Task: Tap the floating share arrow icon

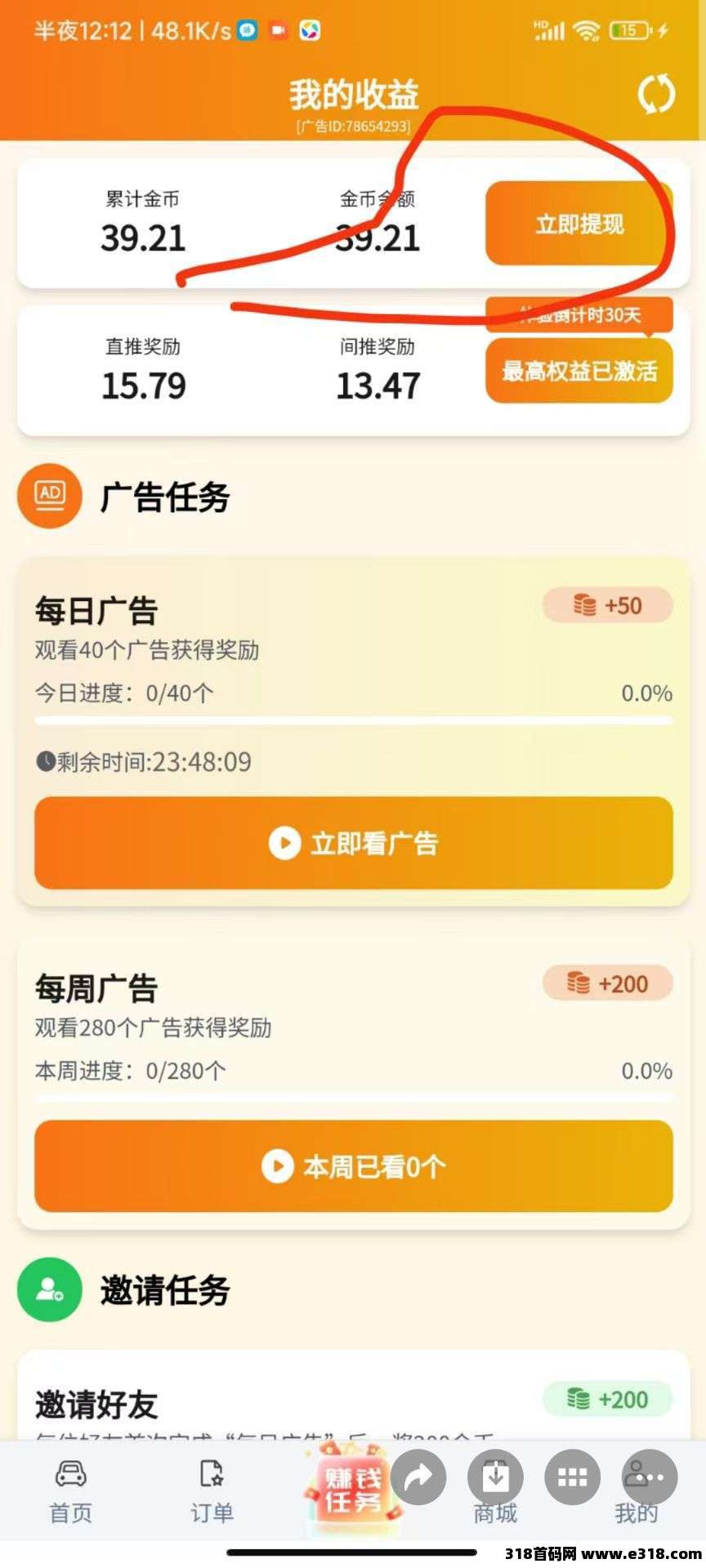Action: point(418,1477)
